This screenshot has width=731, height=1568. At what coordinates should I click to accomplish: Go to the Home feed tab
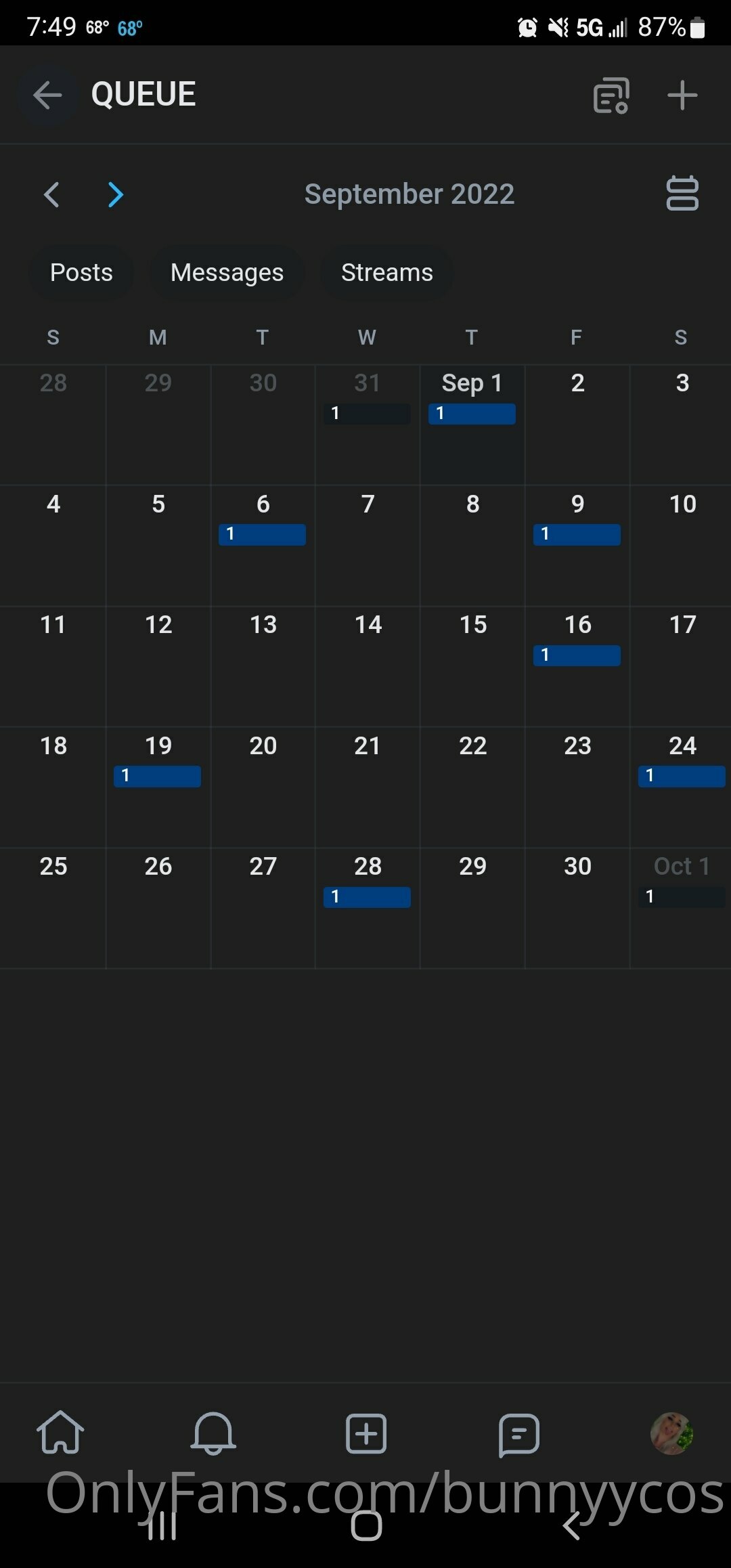(x=60, y=1433)
